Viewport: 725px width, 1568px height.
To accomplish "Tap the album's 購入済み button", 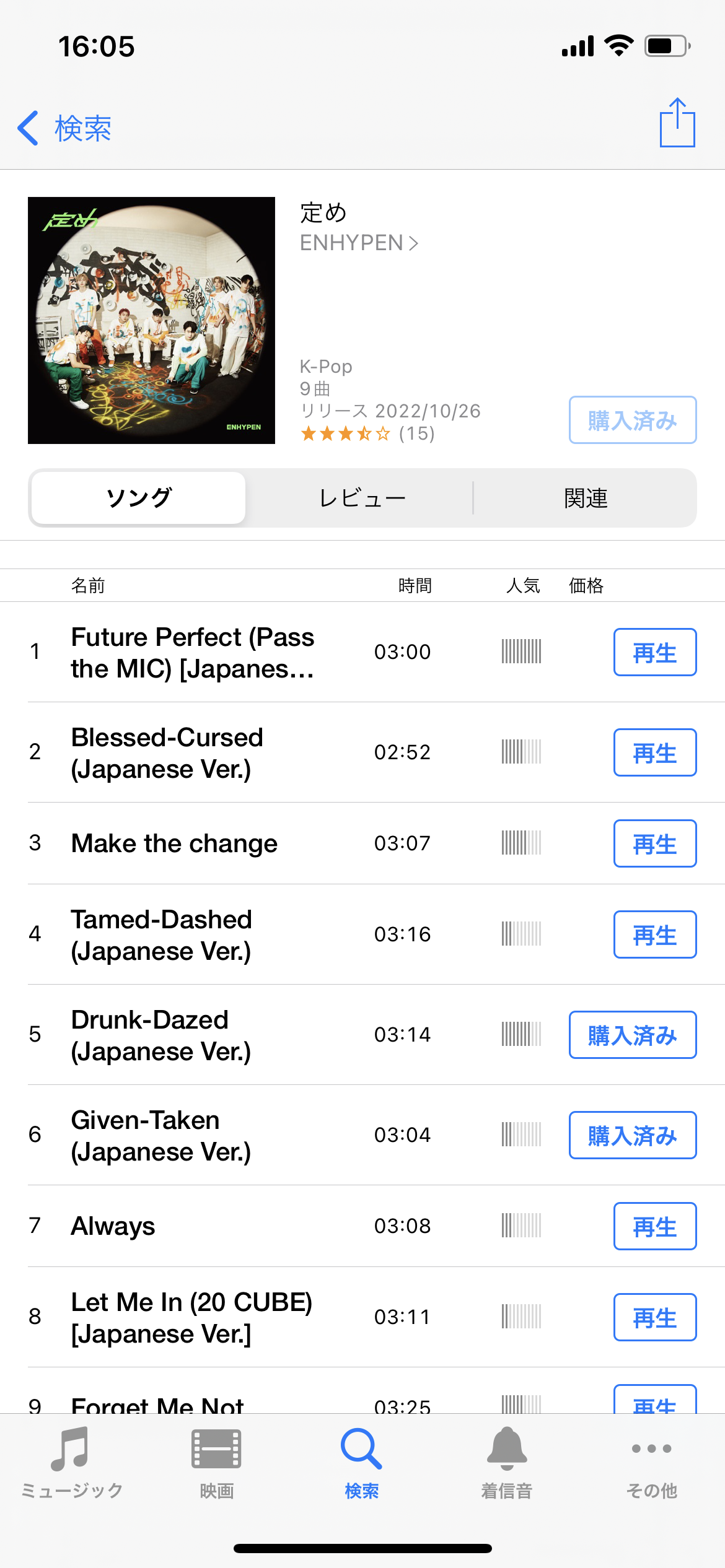I will pos(632,420).
